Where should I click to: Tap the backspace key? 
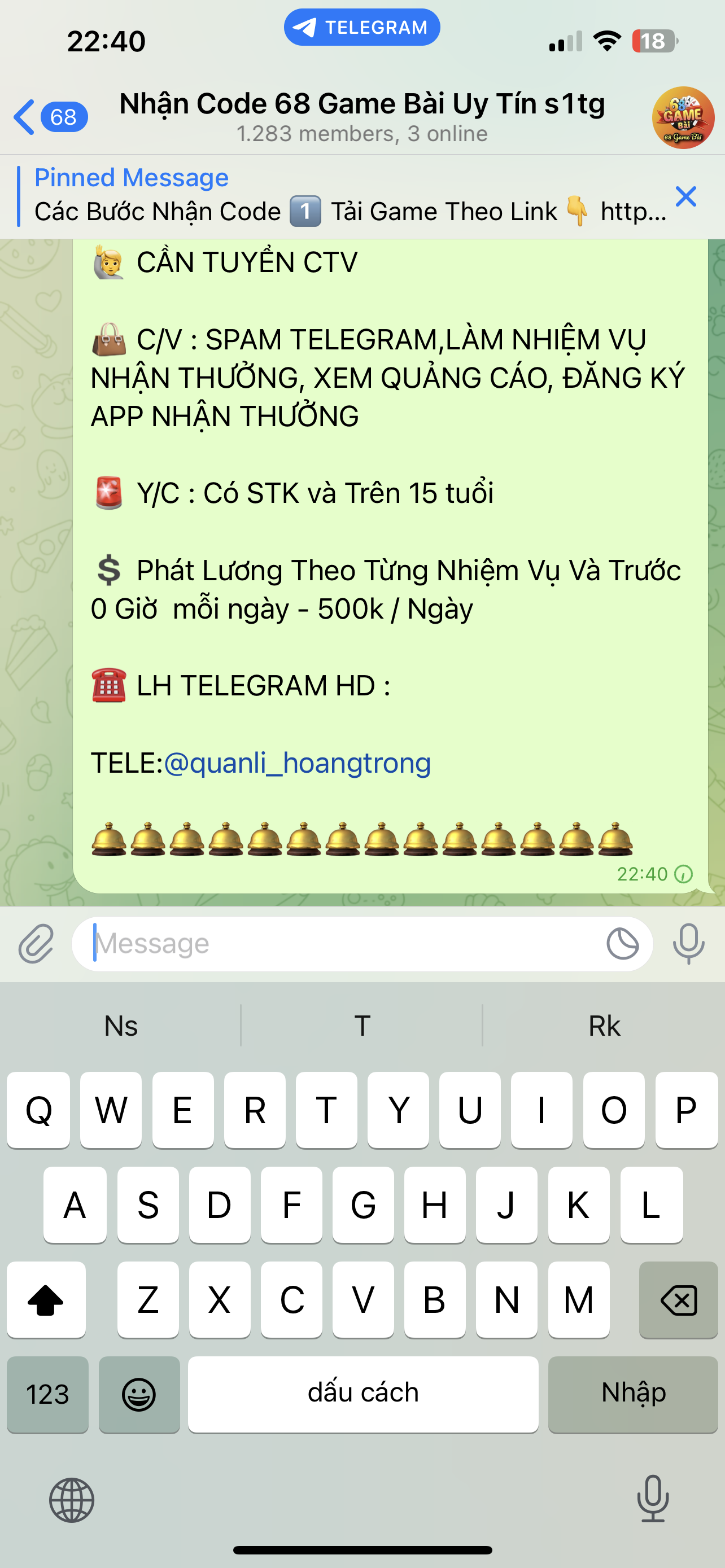click(678, 1299)
